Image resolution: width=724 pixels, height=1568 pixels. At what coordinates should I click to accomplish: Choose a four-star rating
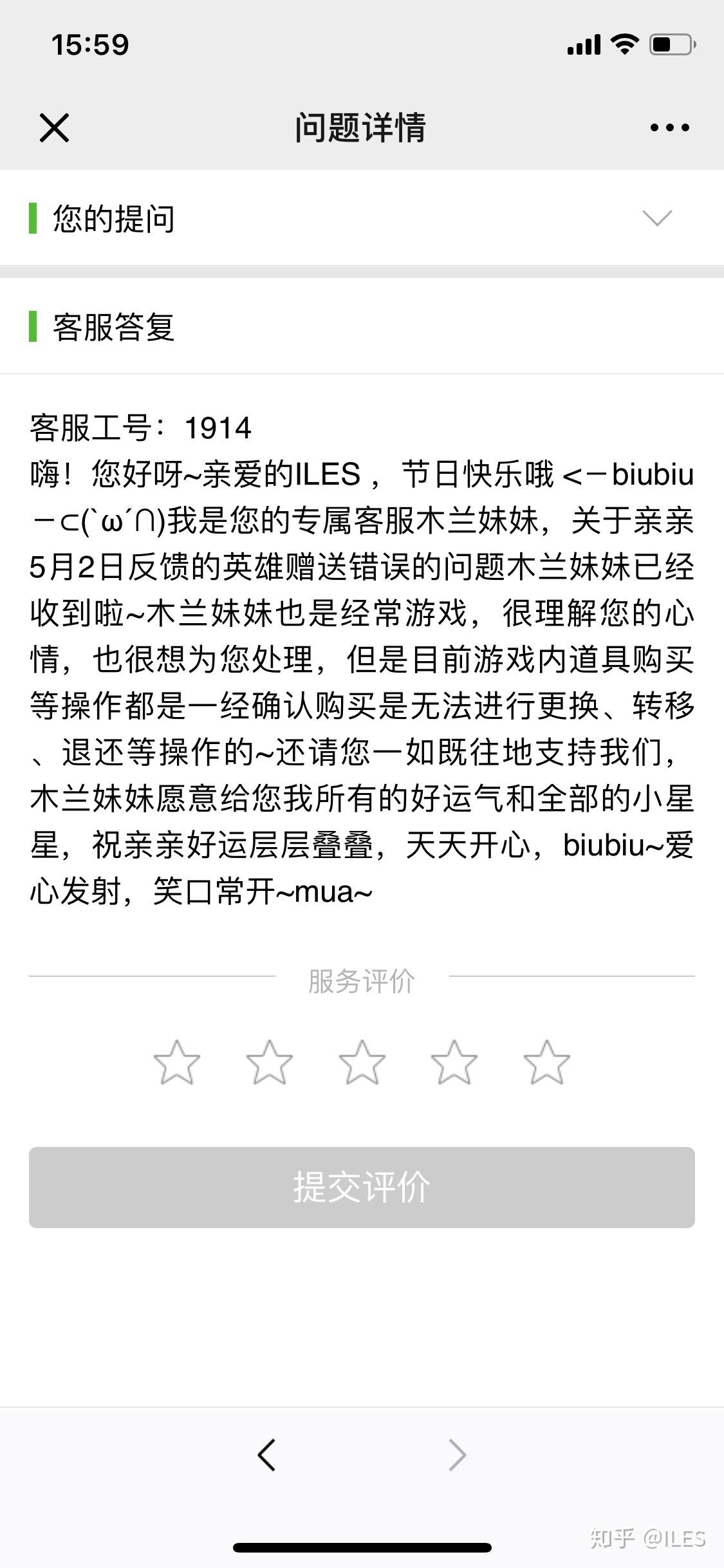[454, 1062]
